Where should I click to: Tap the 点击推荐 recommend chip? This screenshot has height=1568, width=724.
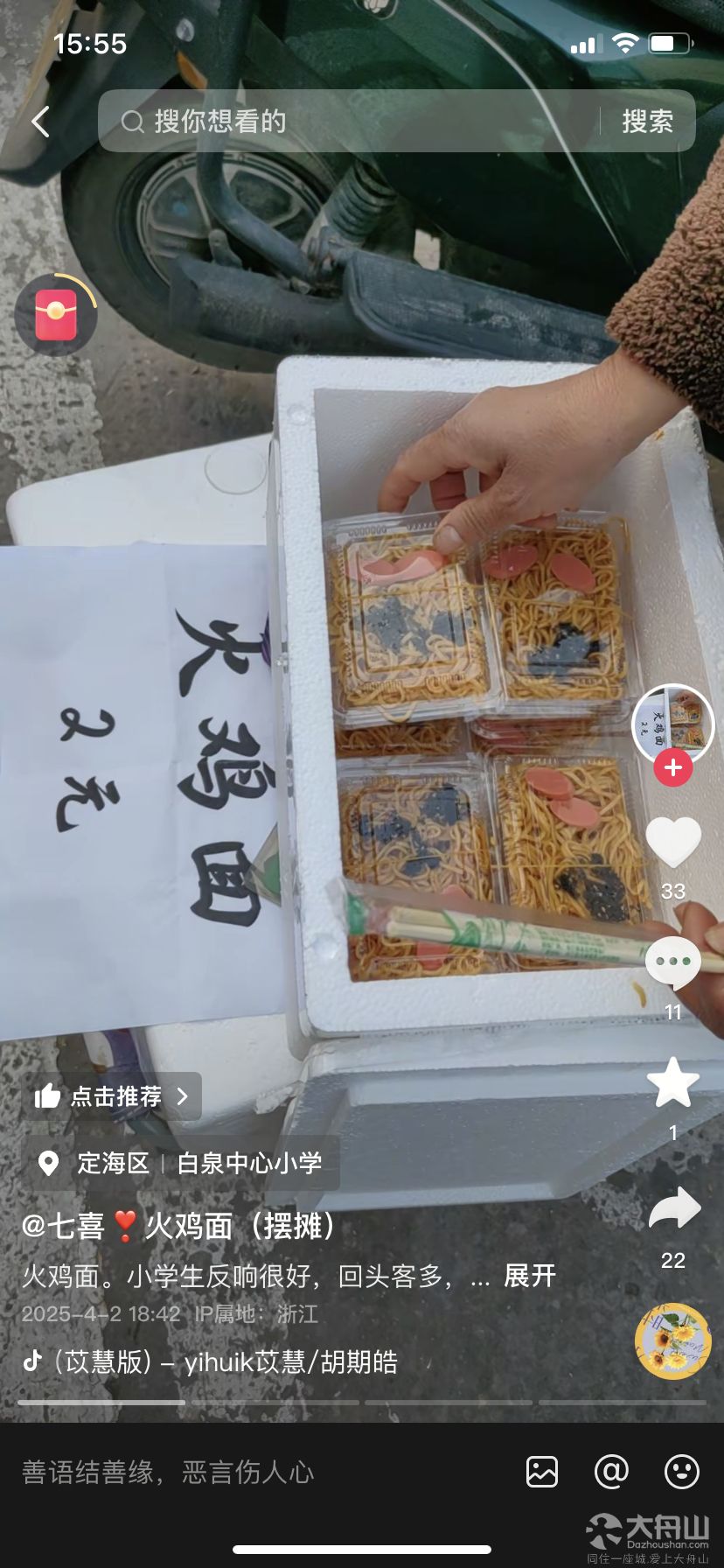112,1095
